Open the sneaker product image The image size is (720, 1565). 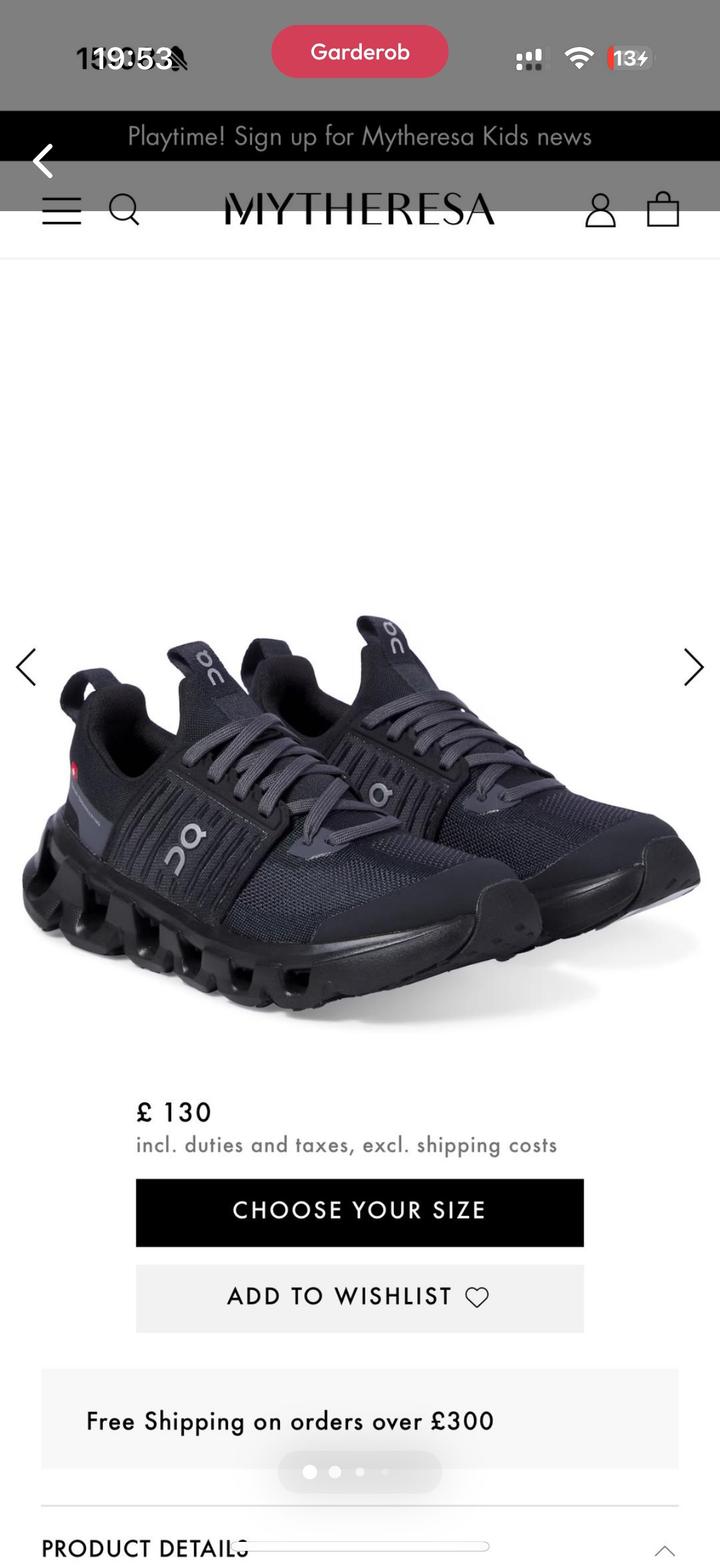click(360, 810)
